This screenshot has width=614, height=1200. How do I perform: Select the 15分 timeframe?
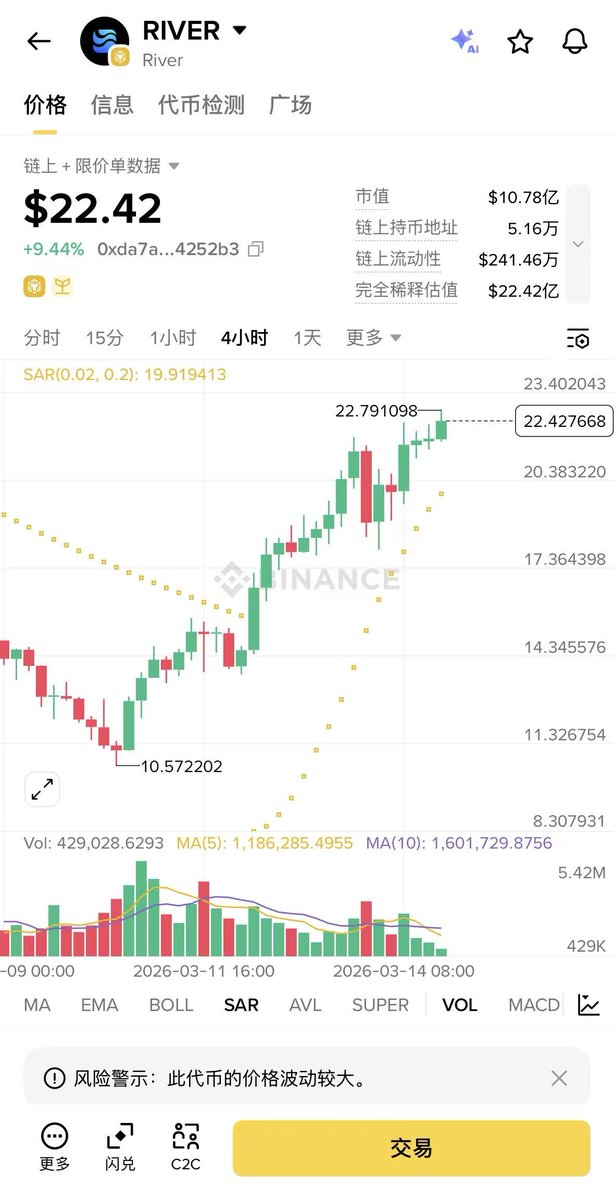(104, 338)
